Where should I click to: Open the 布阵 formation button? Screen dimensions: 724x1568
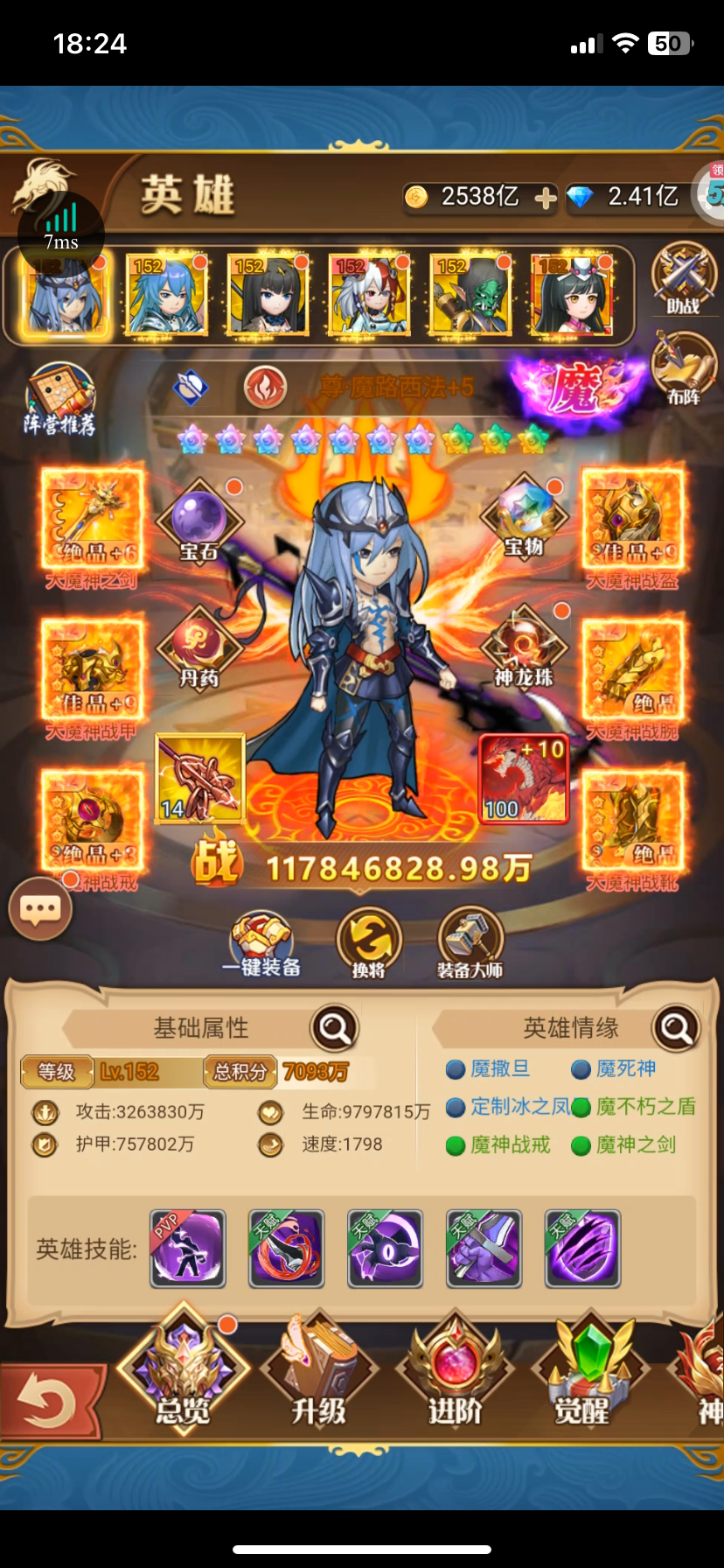click(x=684, y=370)
